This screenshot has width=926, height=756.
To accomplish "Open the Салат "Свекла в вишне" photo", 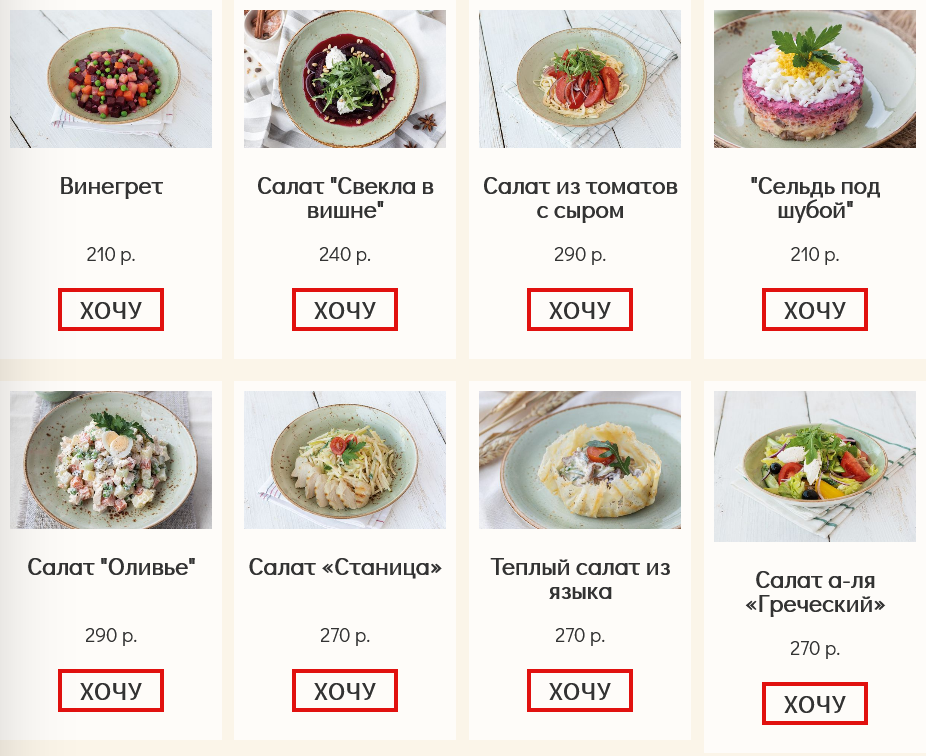I will pos(345,79).
